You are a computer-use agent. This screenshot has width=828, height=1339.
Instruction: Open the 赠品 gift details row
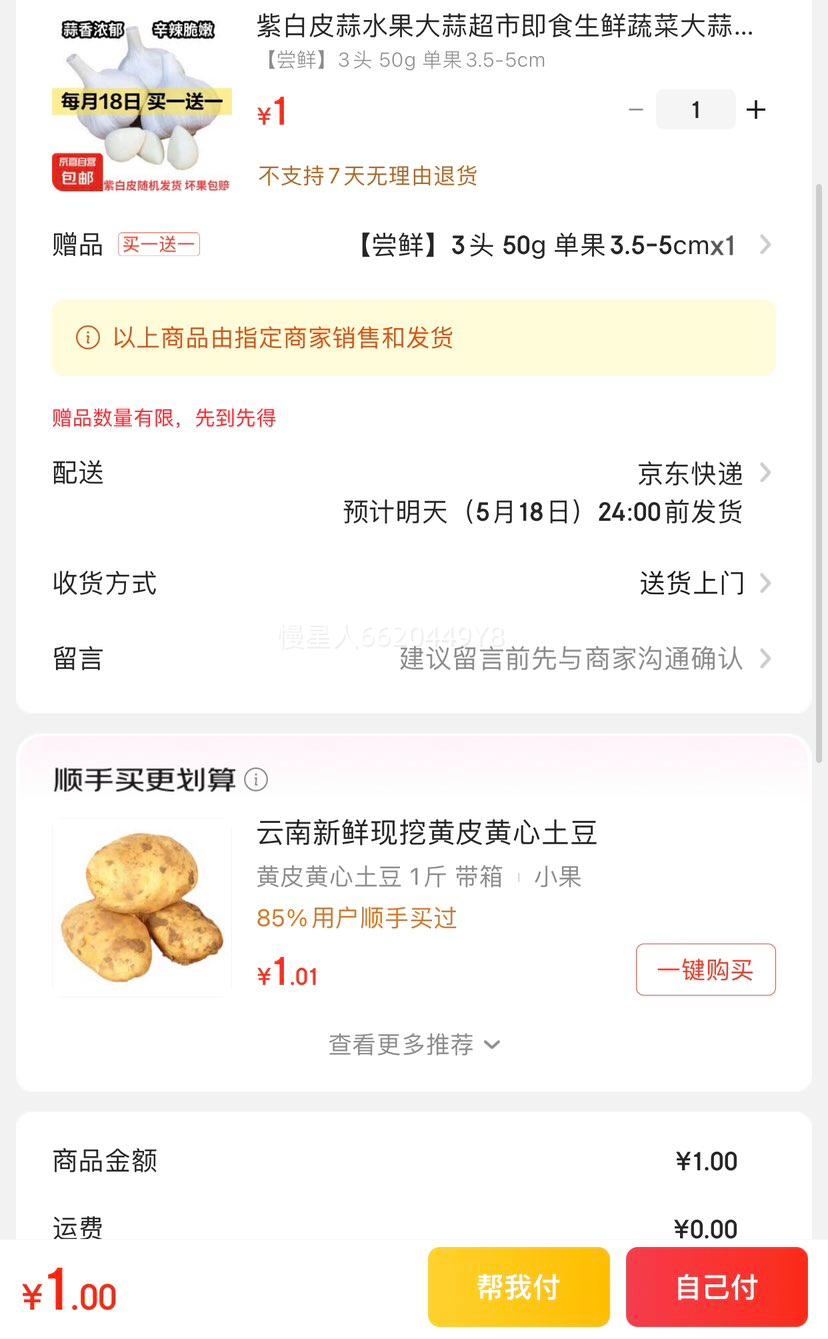(x=413, y=245)
